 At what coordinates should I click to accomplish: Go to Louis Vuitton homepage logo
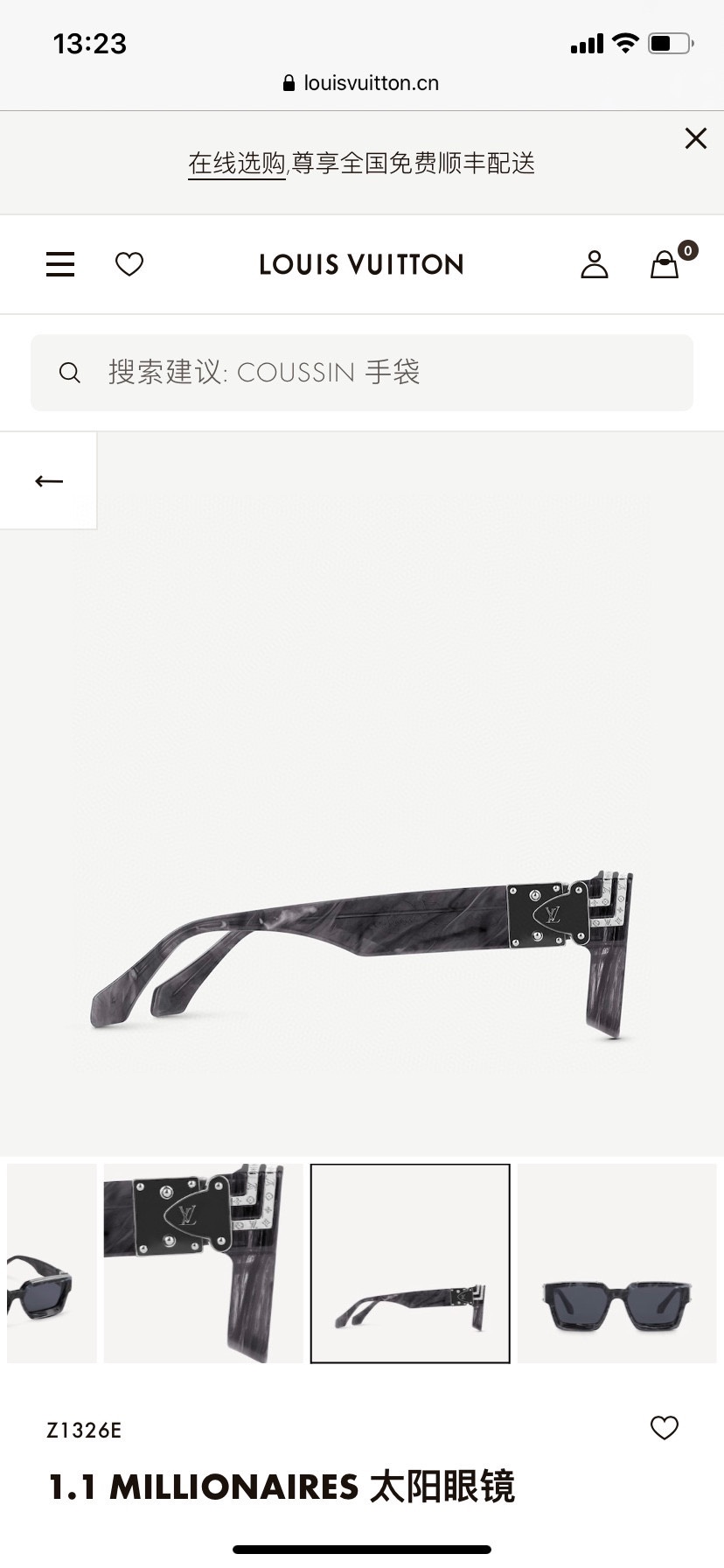tap(361, 264)
